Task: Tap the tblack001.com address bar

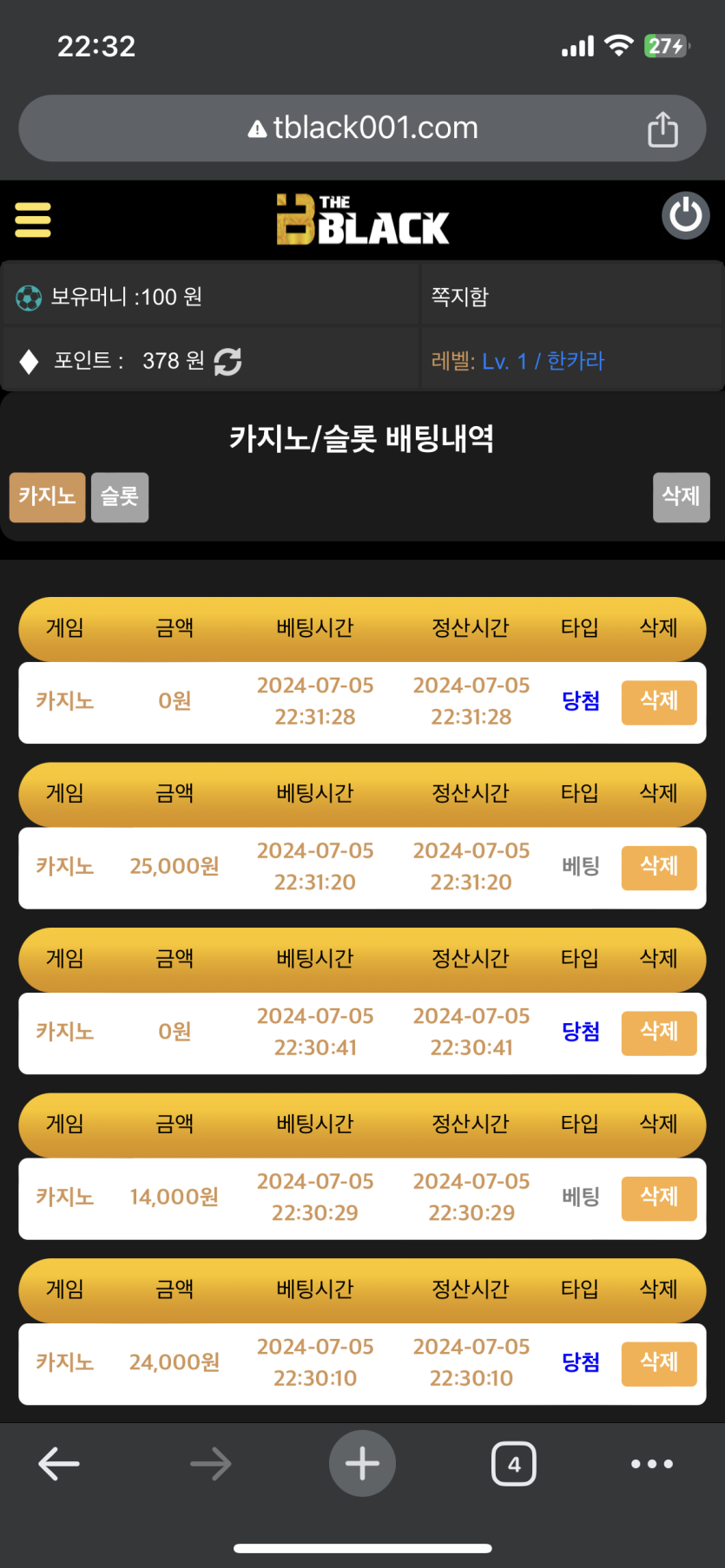Action: [x=363, y=128]
